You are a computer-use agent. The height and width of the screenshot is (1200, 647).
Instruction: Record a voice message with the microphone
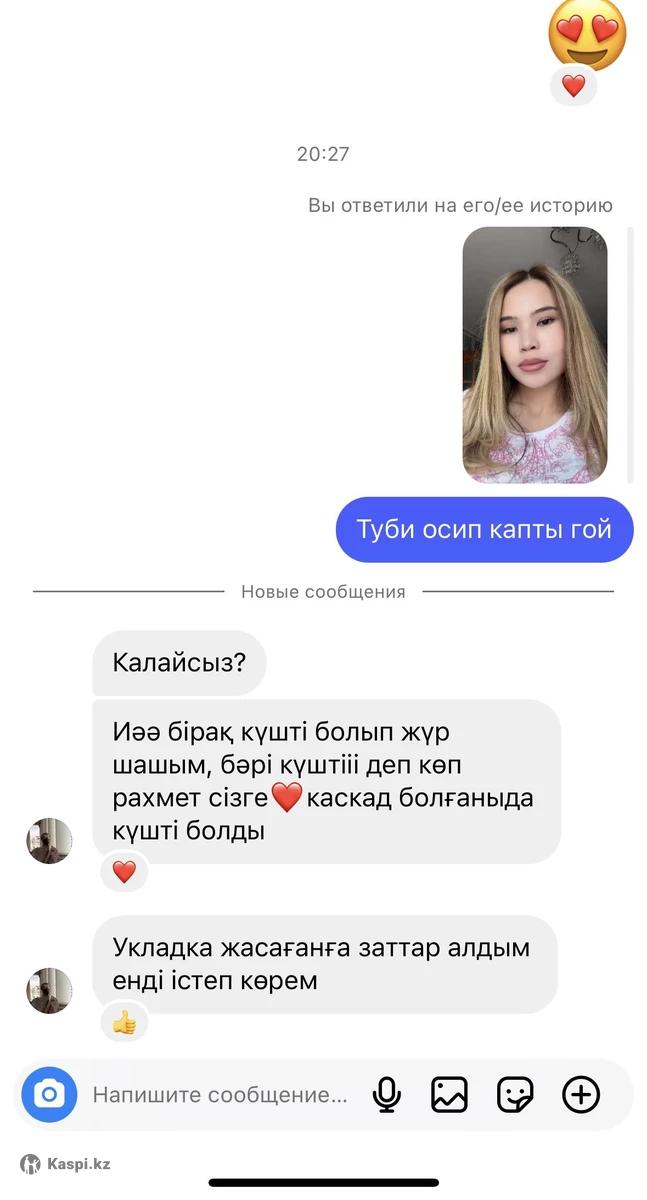pyautogui.click(x=386, y=1095)
